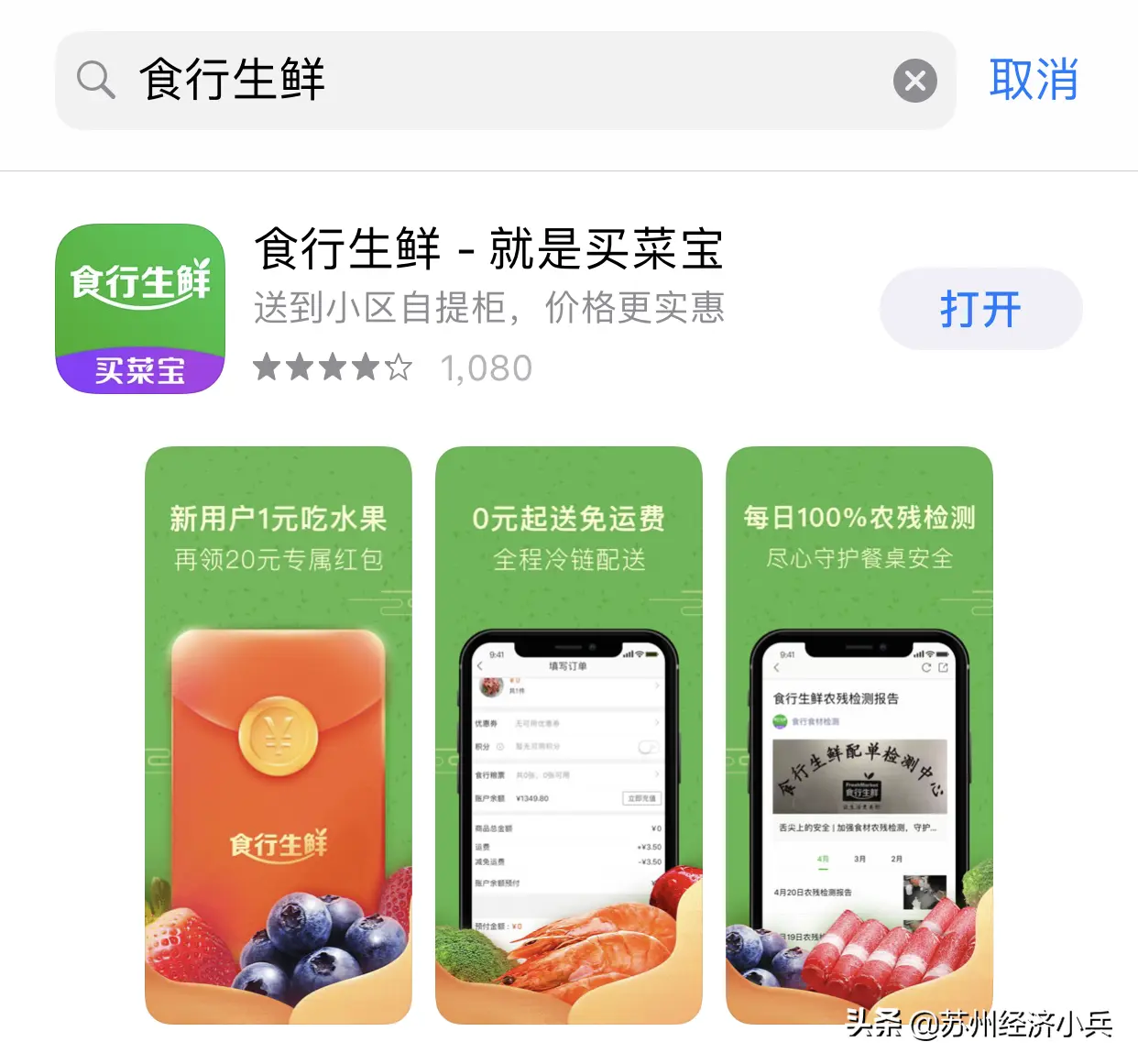View the 0元起送免运费 screenshot
The height and width of the screenshot is (1064, 1138).
(568, 734)
